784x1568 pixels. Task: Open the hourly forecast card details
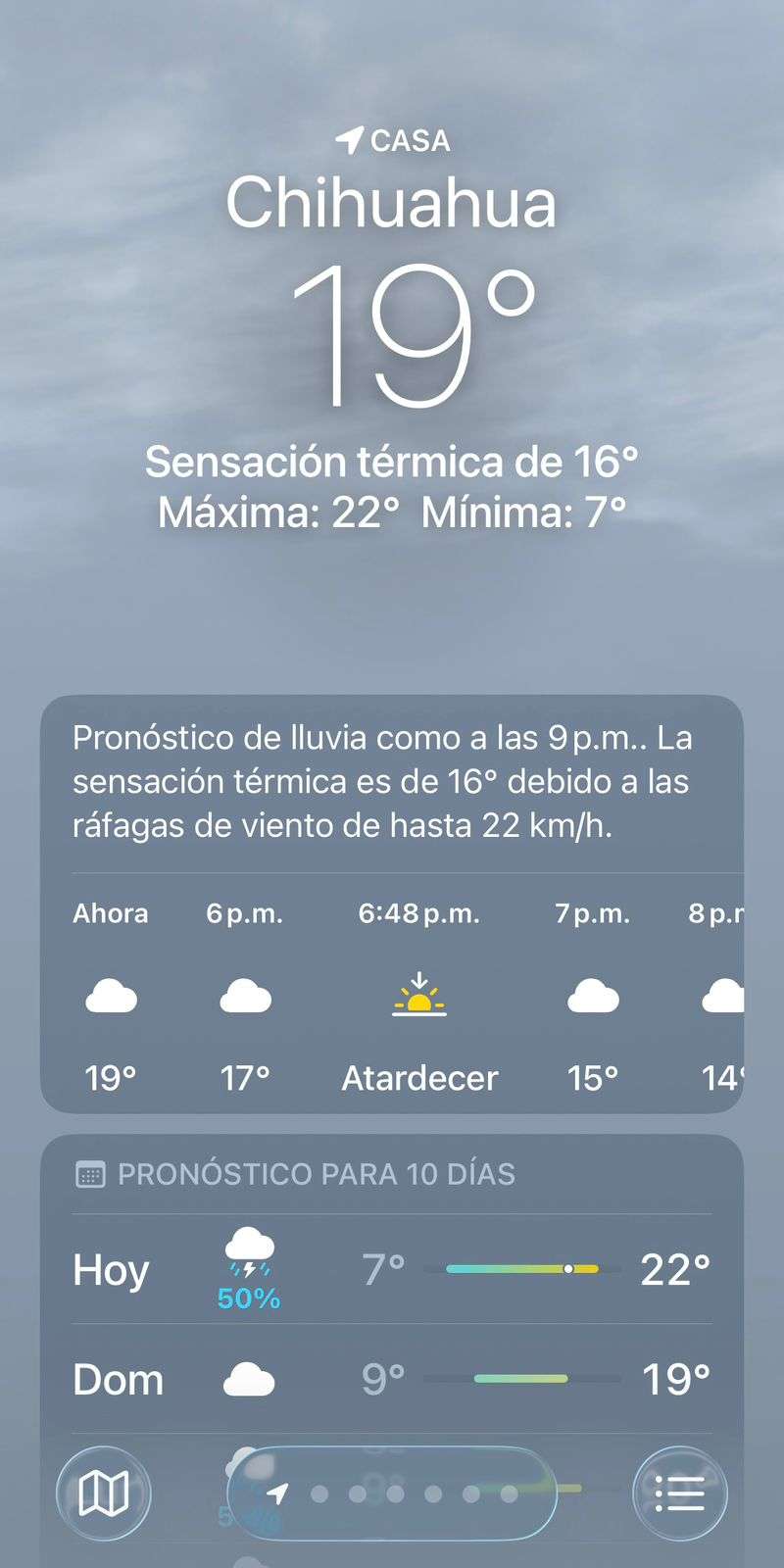click(x=392, y=782)
